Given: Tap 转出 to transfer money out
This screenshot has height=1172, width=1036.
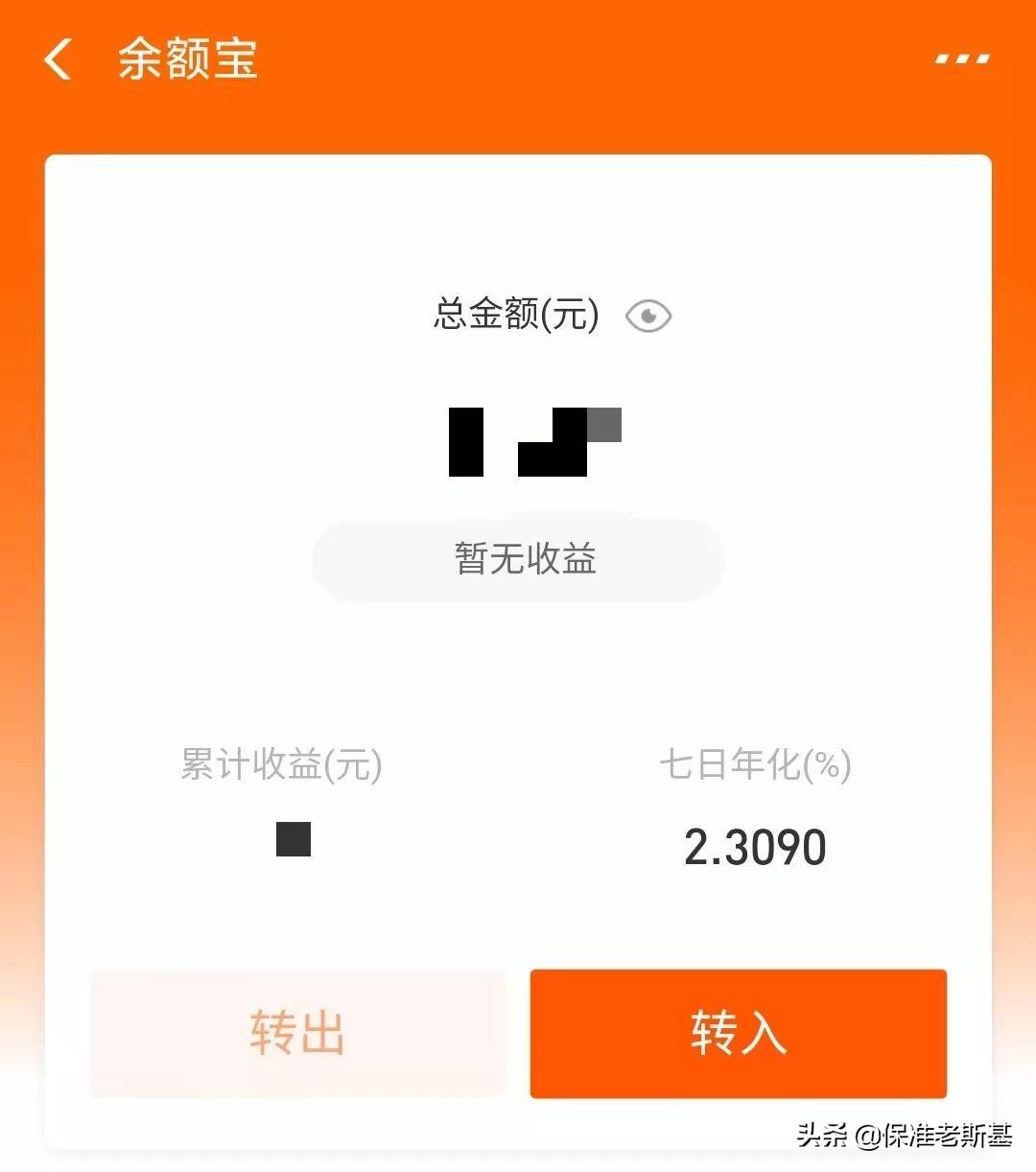Looking at the screenshot, I should coord(297,1033).
